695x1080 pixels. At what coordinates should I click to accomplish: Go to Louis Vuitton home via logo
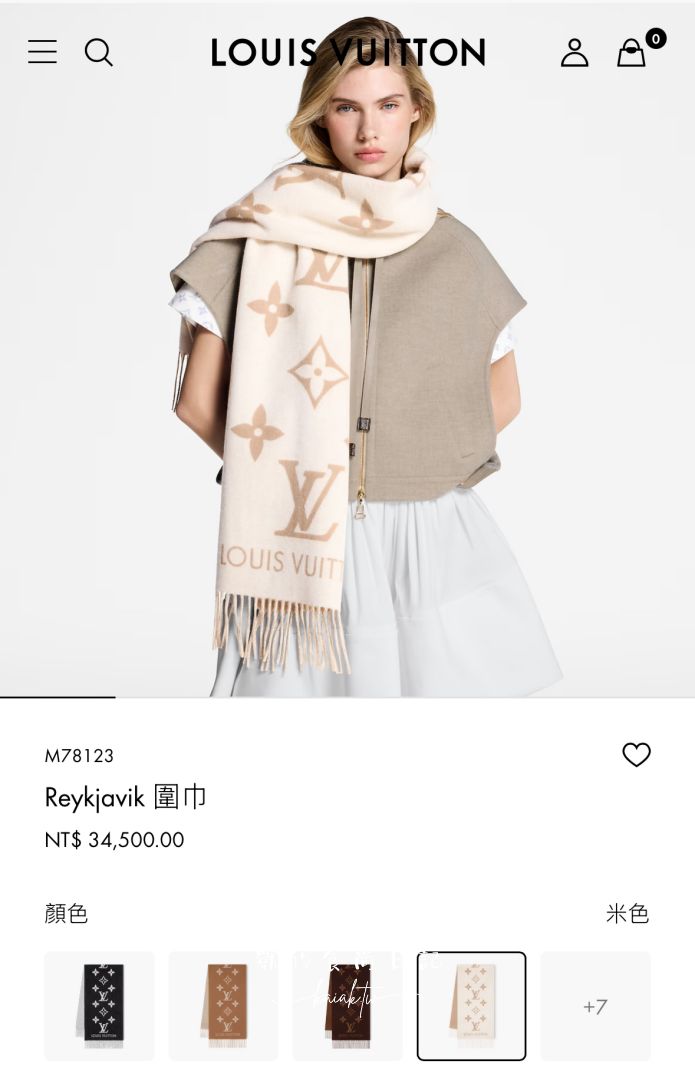pos(347,52)
